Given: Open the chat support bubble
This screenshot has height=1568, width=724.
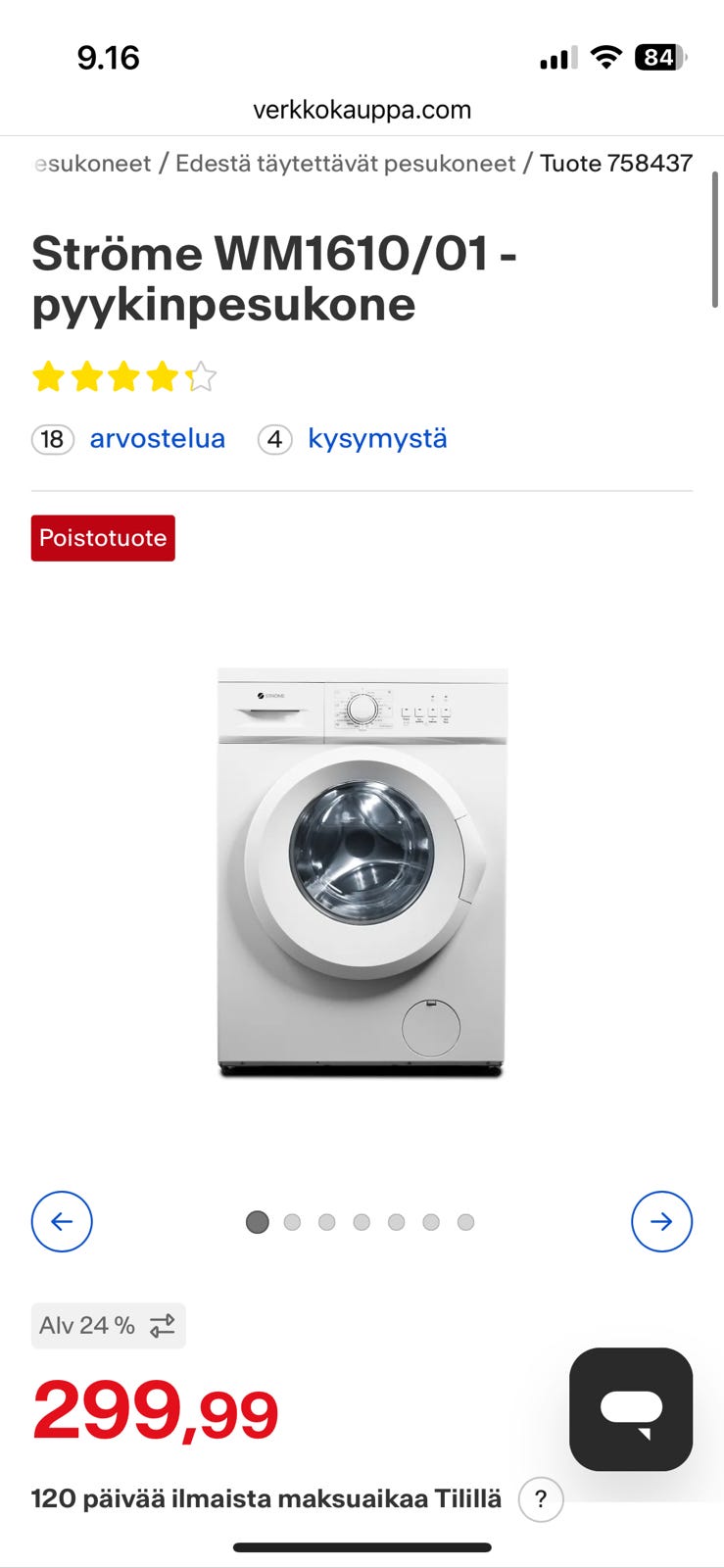Looking at the screenshot, I should tap(631, 1409).
